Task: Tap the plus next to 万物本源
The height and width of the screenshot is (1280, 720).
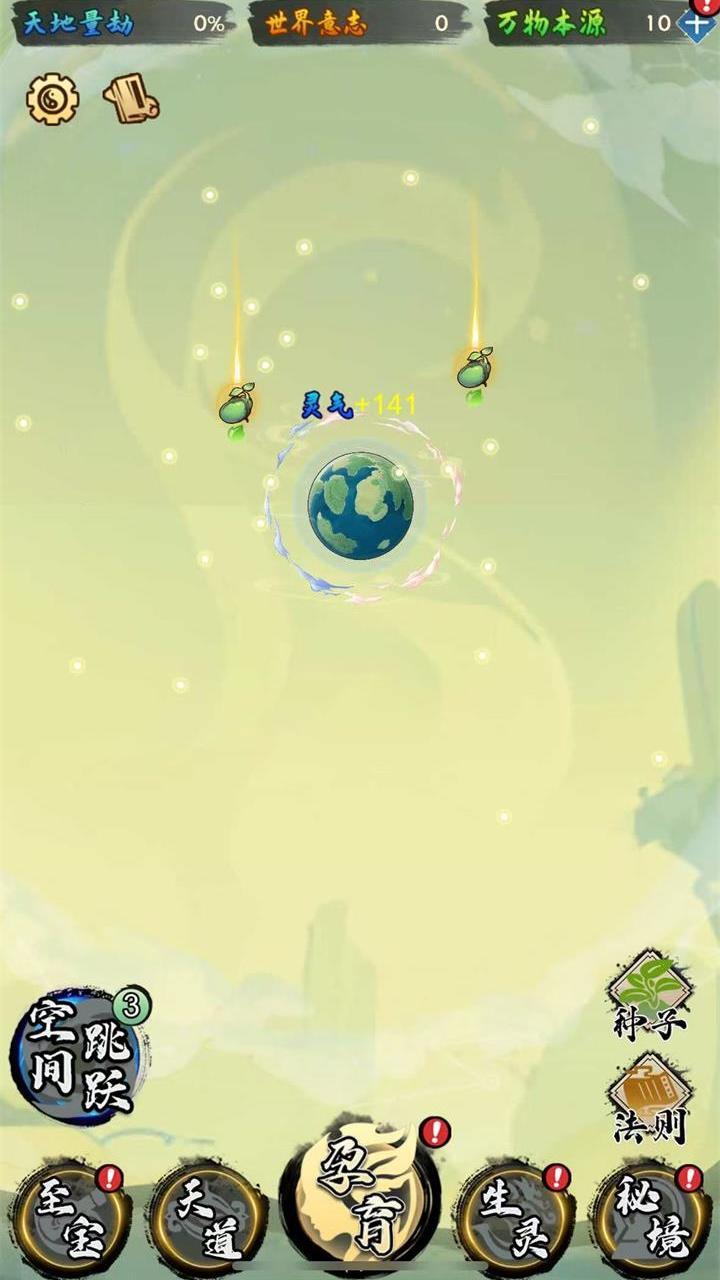Action: pyautogui.click(x=697, y=24)
